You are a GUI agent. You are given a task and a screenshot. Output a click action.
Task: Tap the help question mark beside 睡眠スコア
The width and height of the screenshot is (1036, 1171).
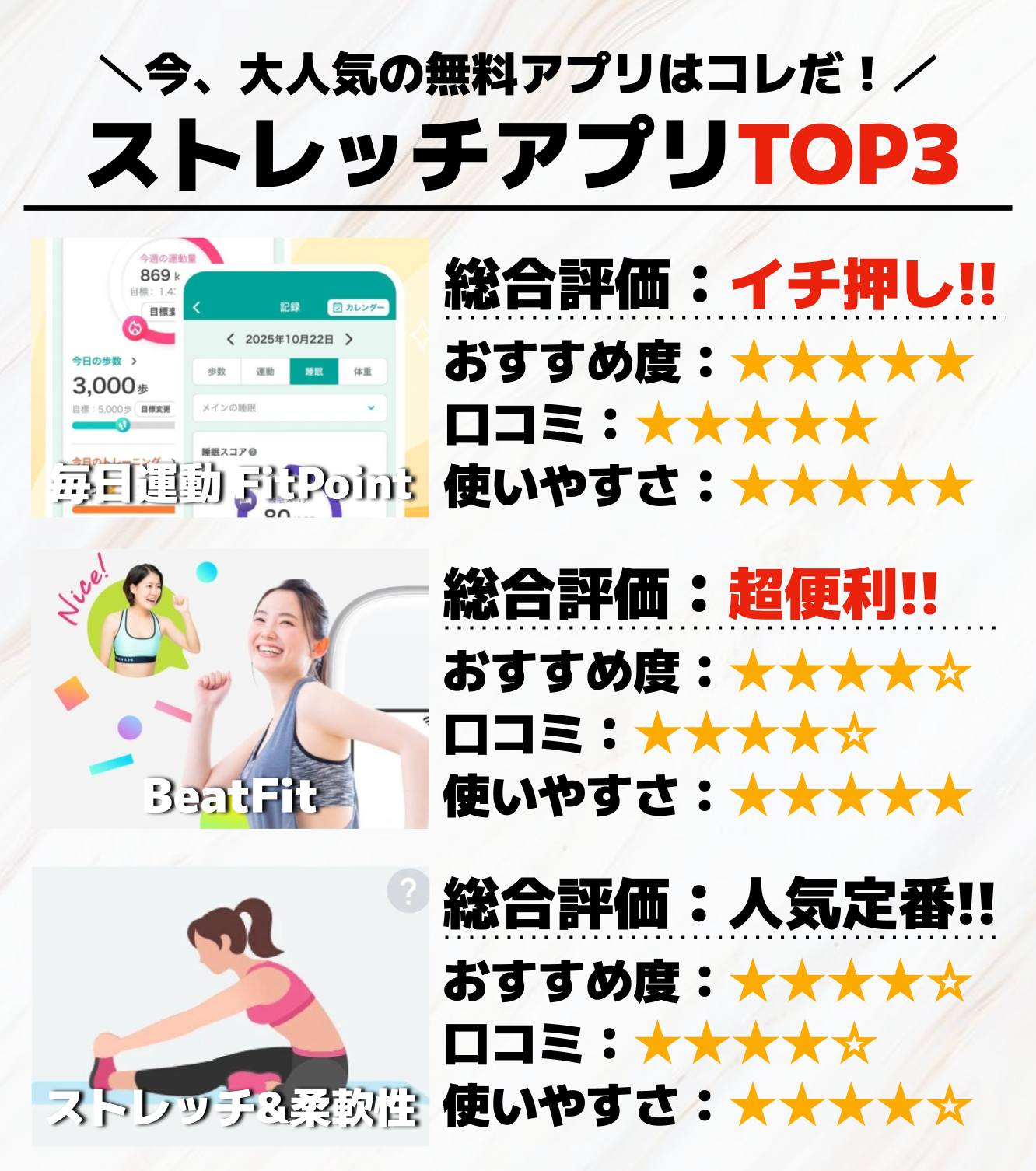click(252, 453)
